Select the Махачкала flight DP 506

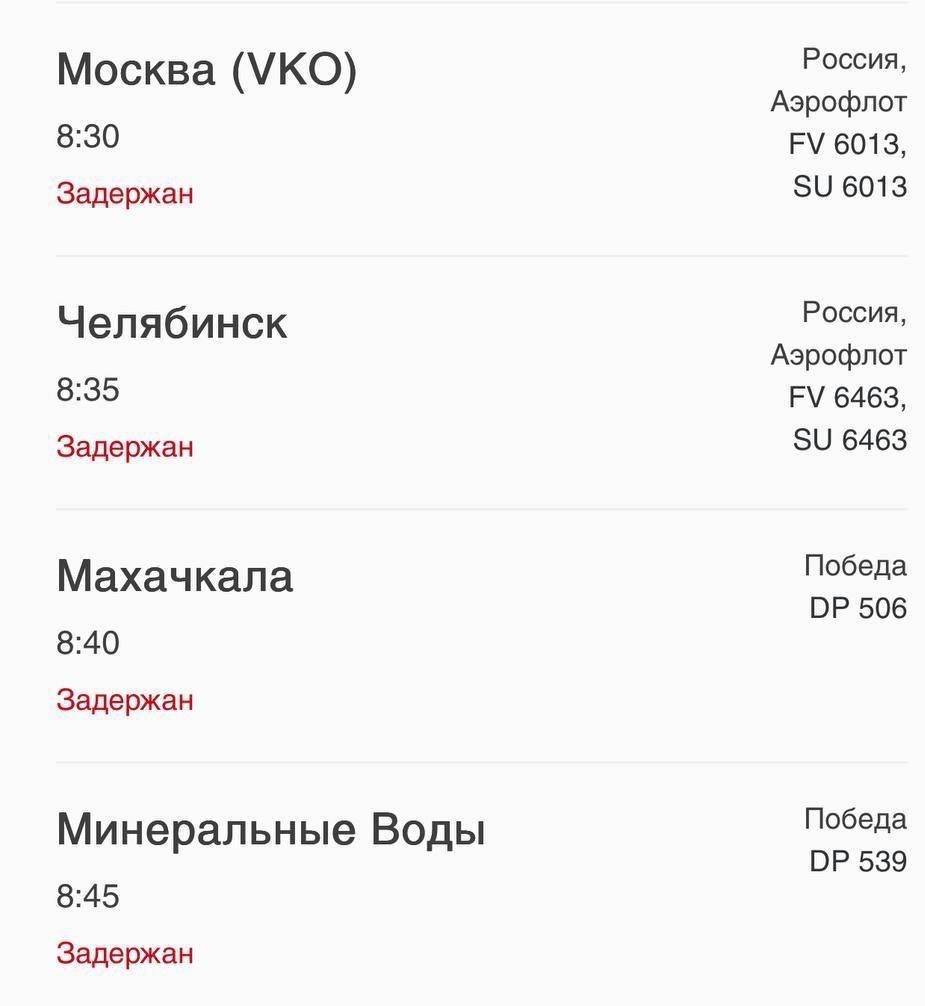[x=175, y=577]
